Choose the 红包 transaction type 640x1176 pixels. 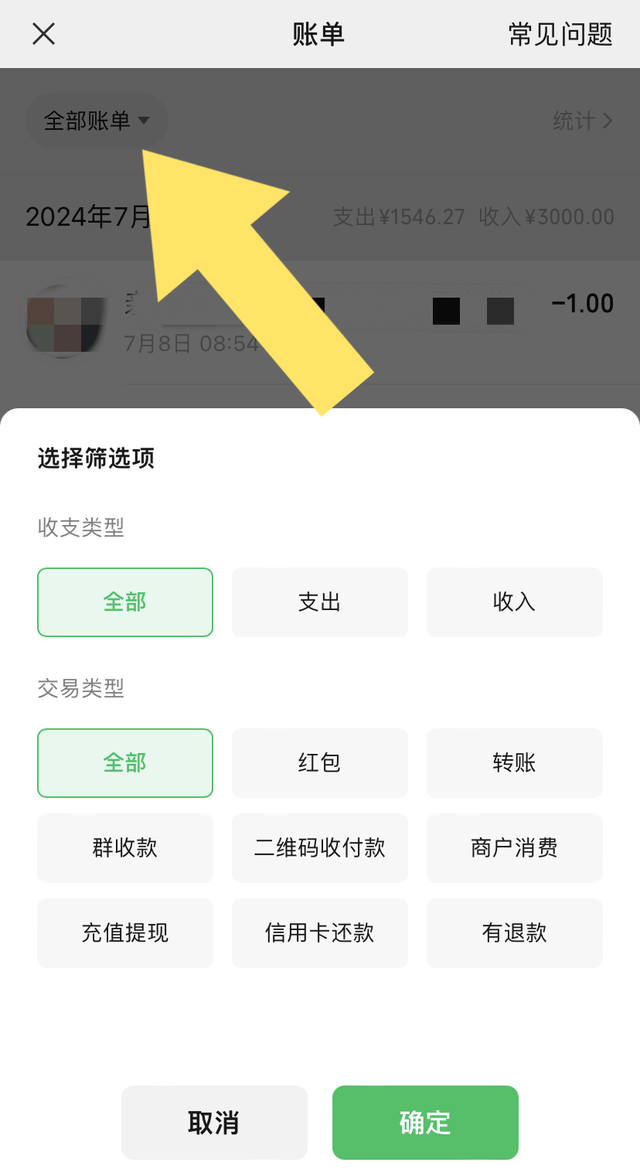(320, 763)
